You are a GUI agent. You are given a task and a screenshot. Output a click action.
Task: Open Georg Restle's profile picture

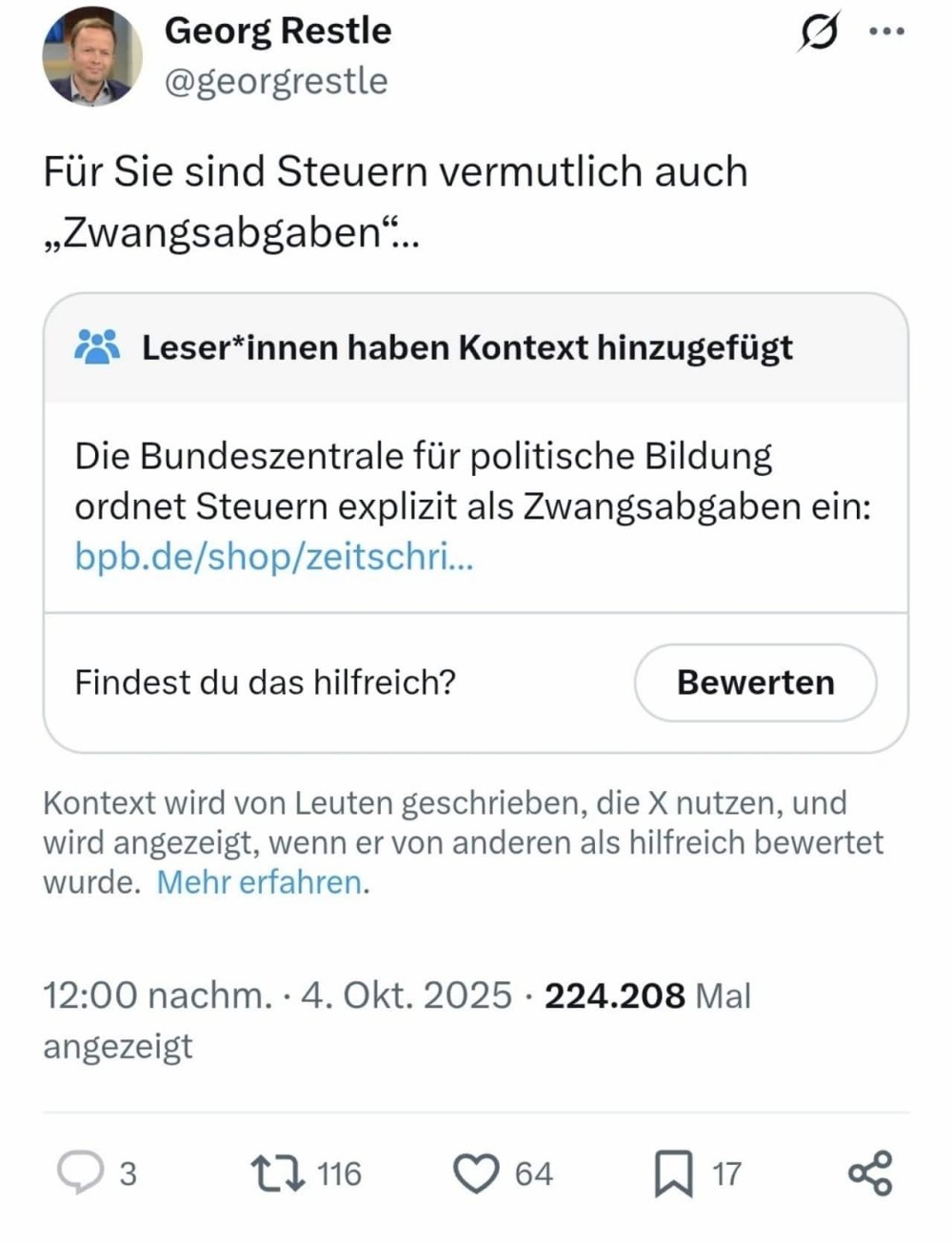[92, 56]
